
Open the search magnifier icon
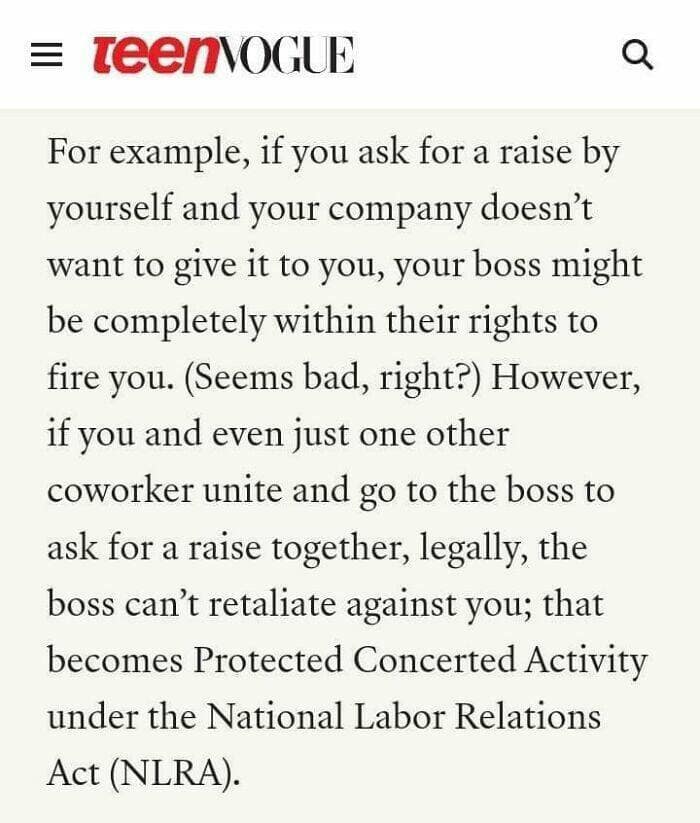pos(637,55)
